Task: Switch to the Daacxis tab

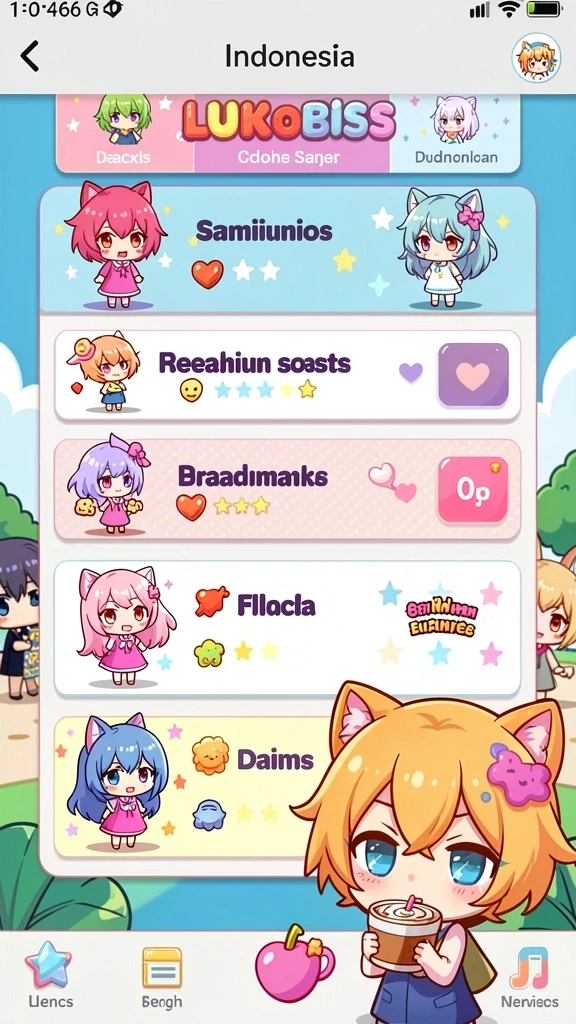Action: coord(125,133)
